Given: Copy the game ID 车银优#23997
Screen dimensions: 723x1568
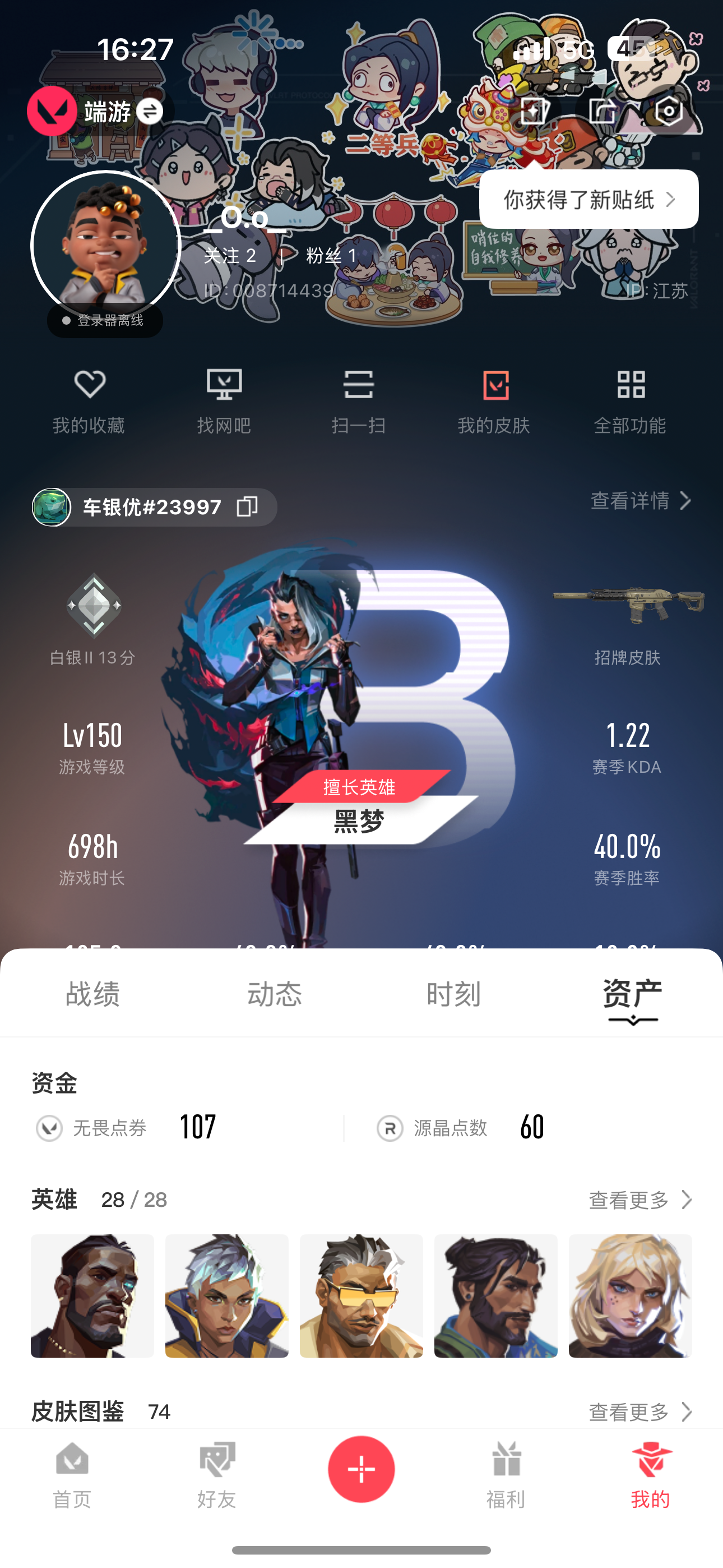Looking at the screenshot, I should point(247,507).
